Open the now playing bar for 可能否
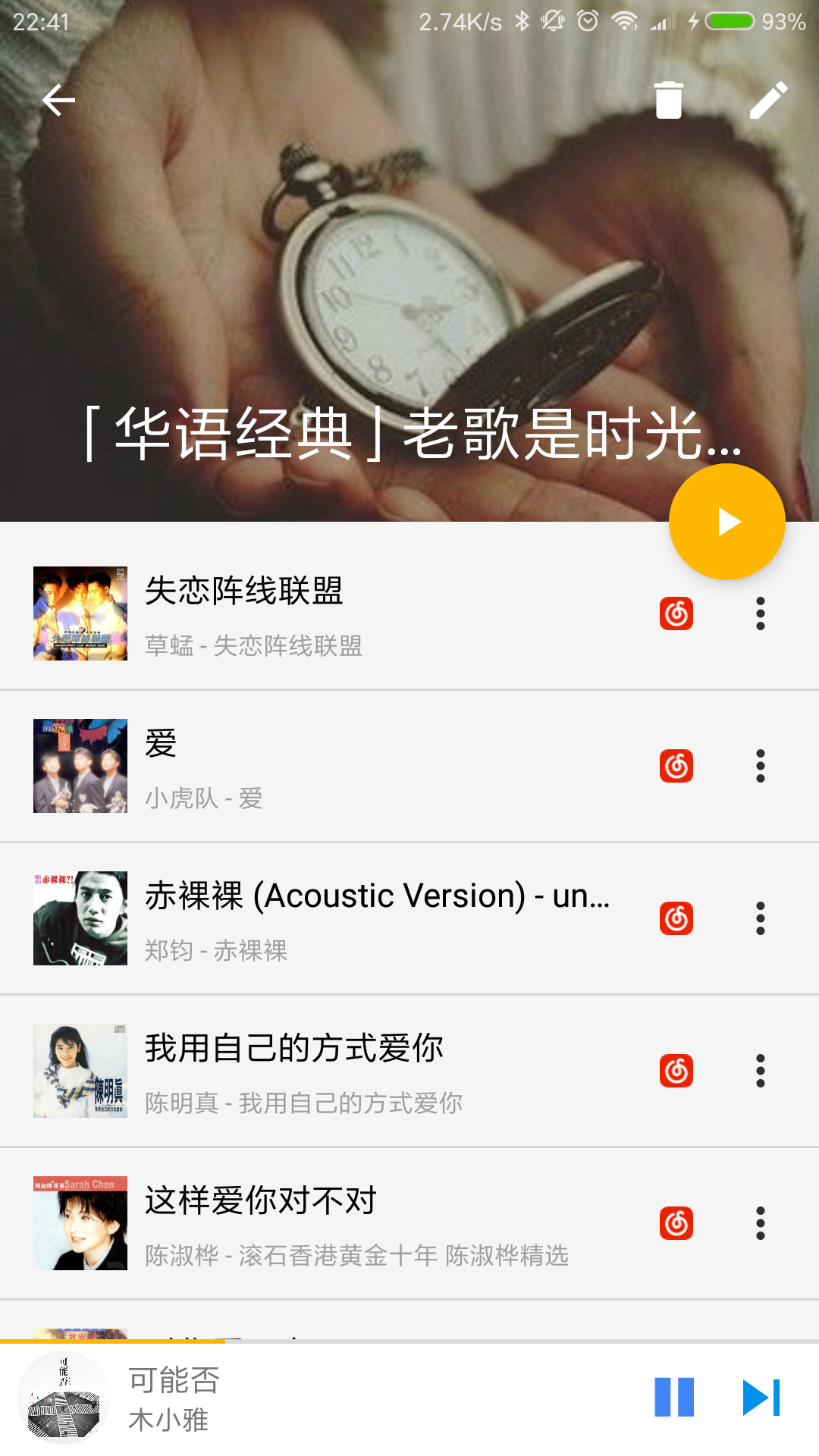The image size is (819, 1456). [x=303, y=1398]
